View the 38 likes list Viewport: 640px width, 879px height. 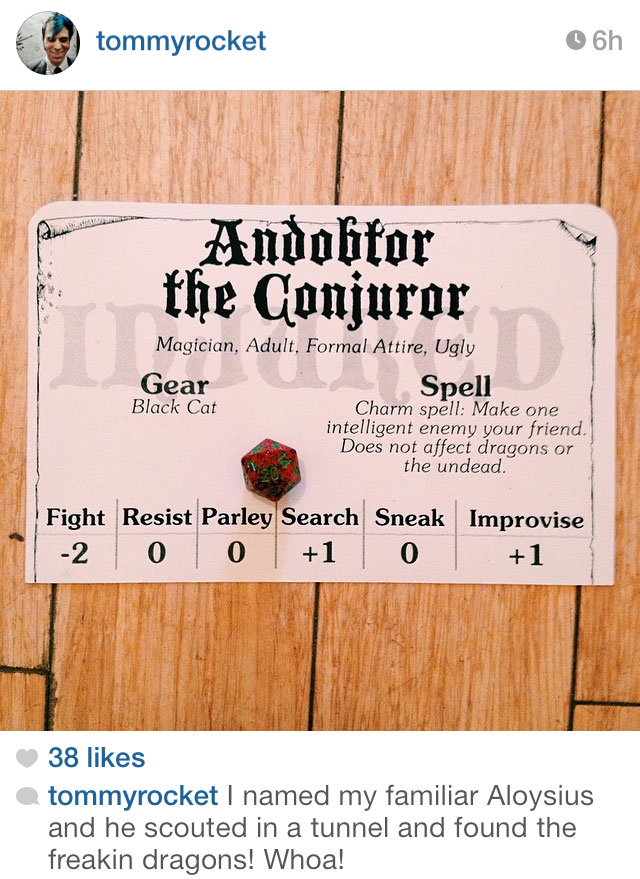pos(96,758)
